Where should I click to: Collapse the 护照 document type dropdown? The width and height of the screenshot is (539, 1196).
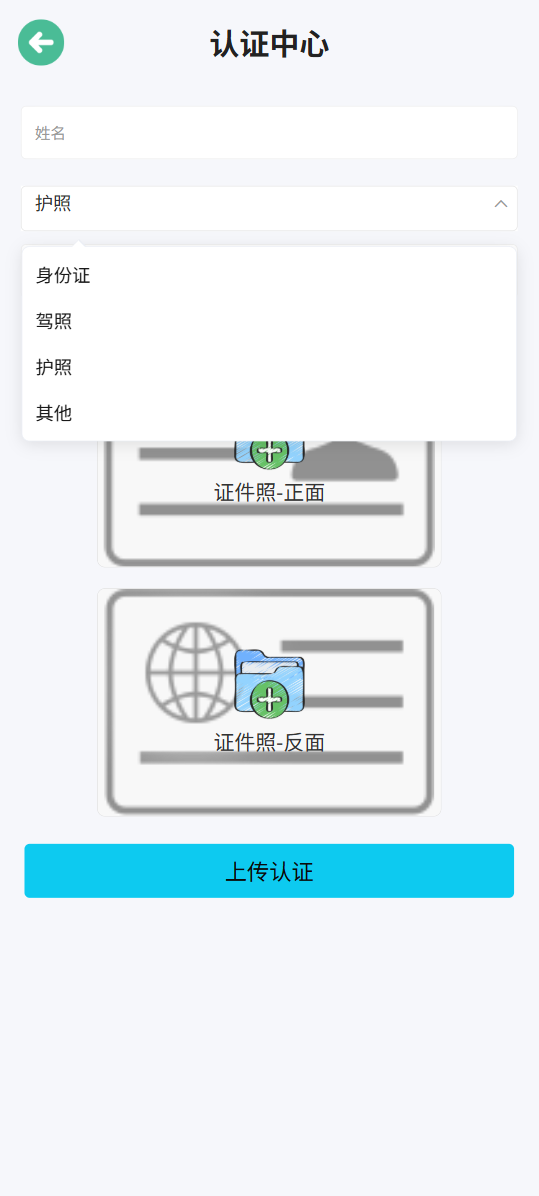269,208
